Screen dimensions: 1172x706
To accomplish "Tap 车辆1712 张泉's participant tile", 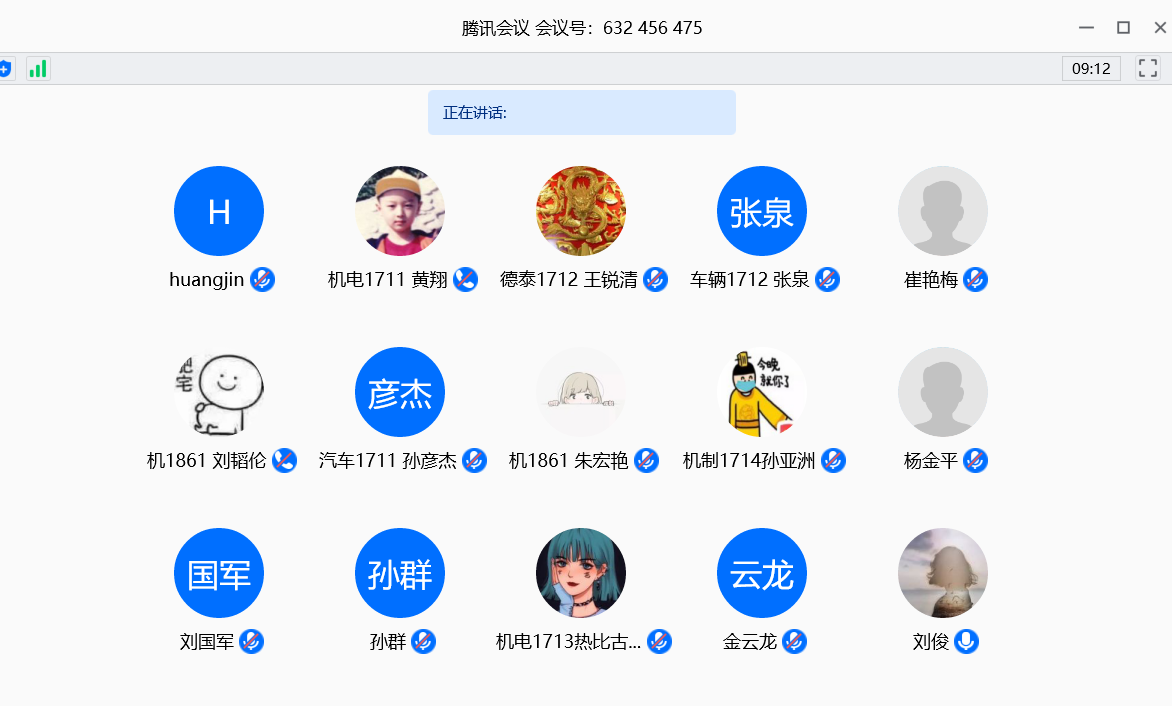I will [762, 211].
